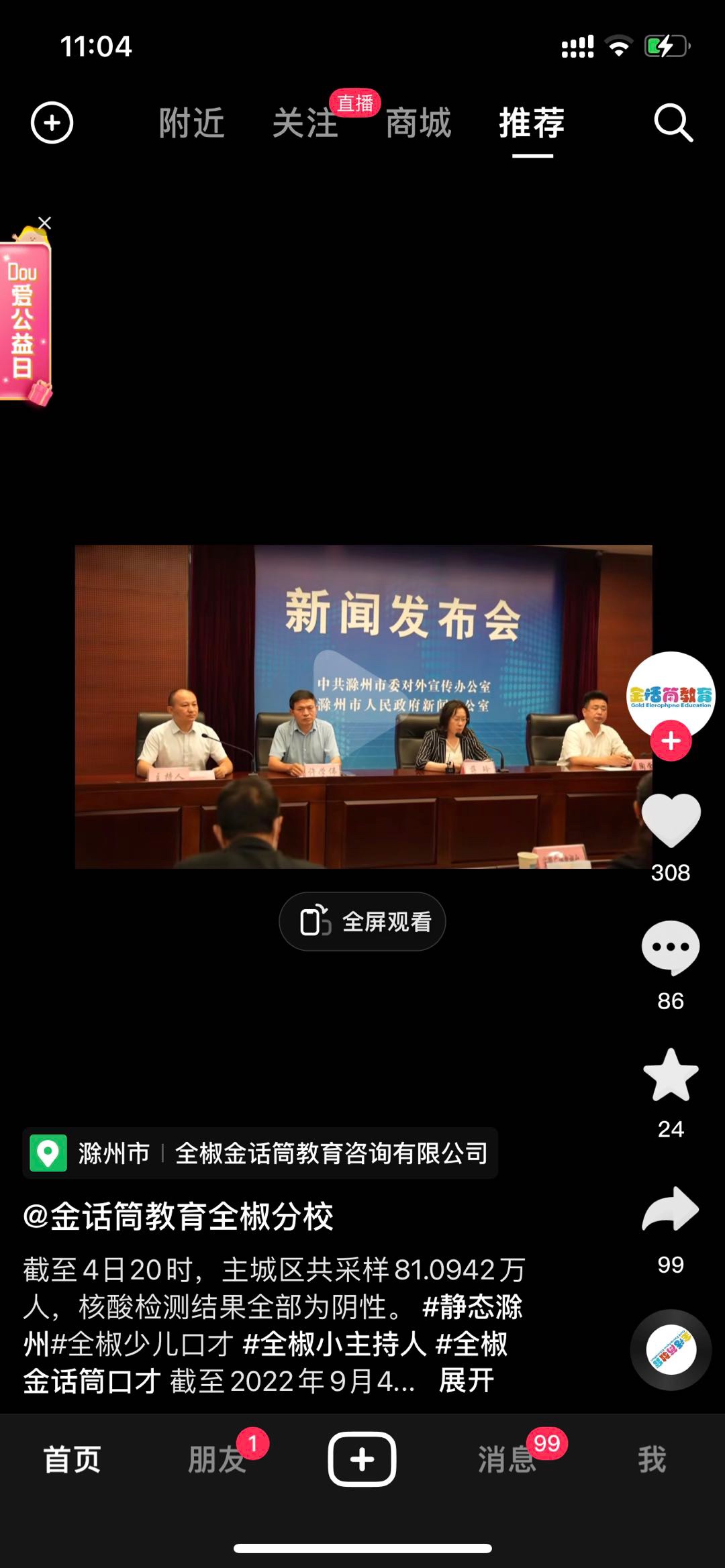Viewport: 725px width, 1568px height.
Task: Share the video using the arrow
Action: pyautogui.click(x=671, y=1210)
